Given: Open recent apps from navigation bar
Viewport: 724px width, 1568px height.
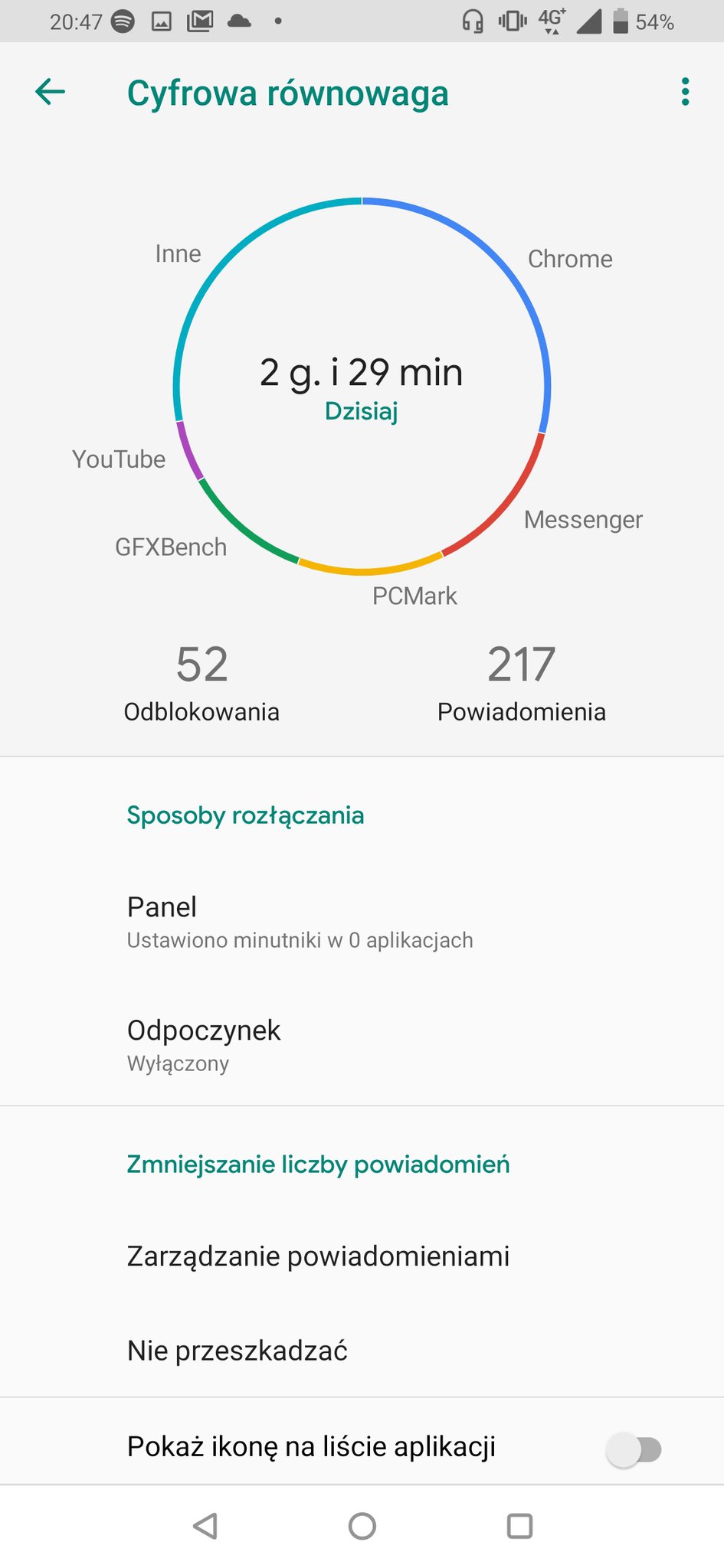Looking at the screenshot, I should (519, 1526).
